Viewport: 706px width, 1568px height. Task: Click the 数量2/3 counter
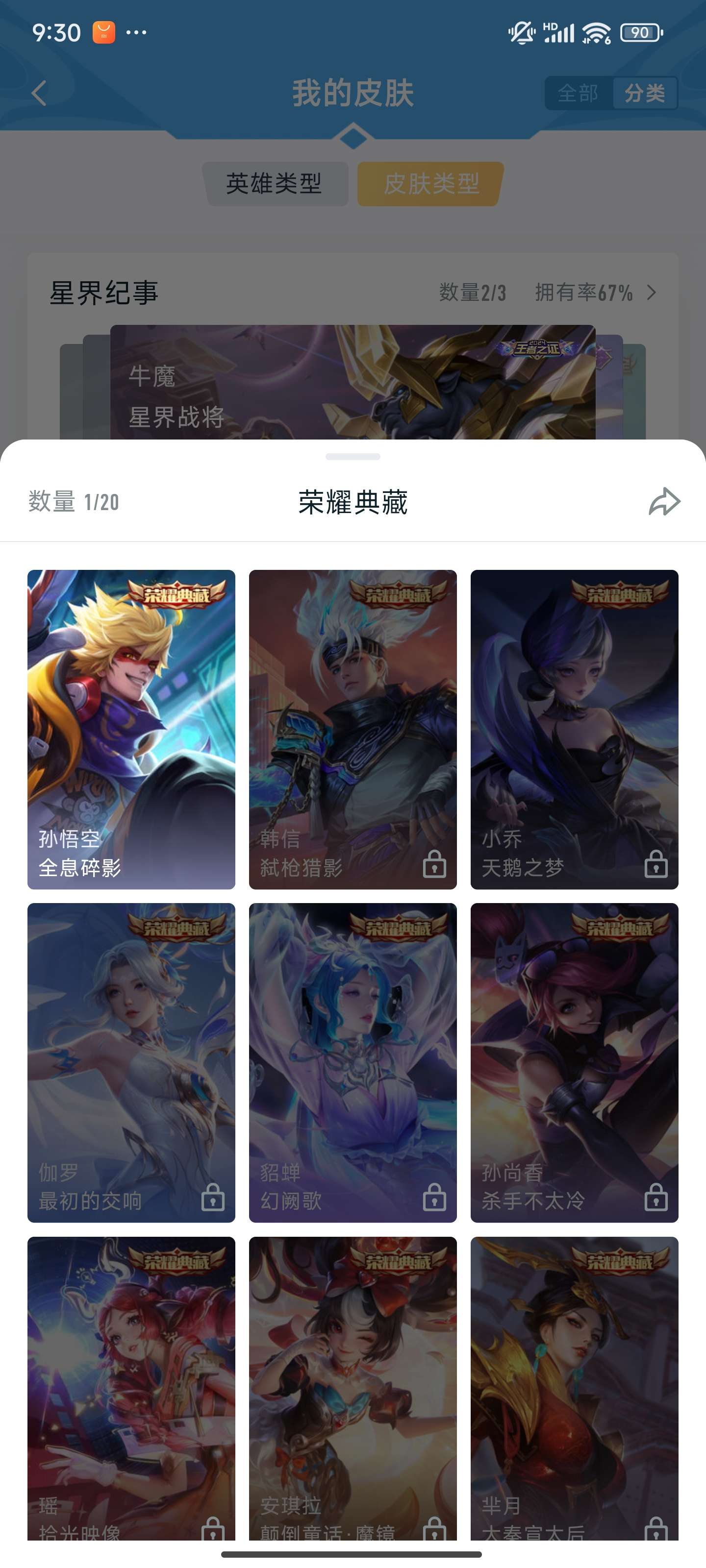(472, 292)
